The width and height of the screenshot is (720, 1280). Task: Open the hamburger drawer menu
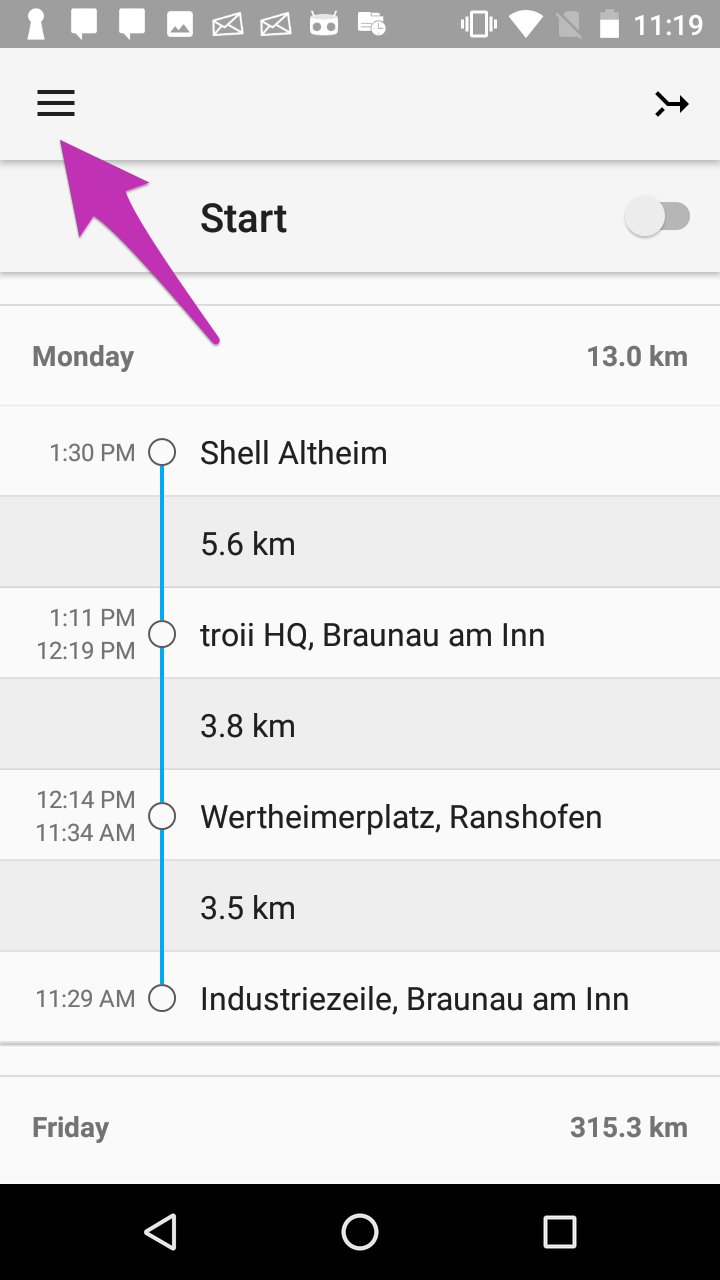coord(56,104)
